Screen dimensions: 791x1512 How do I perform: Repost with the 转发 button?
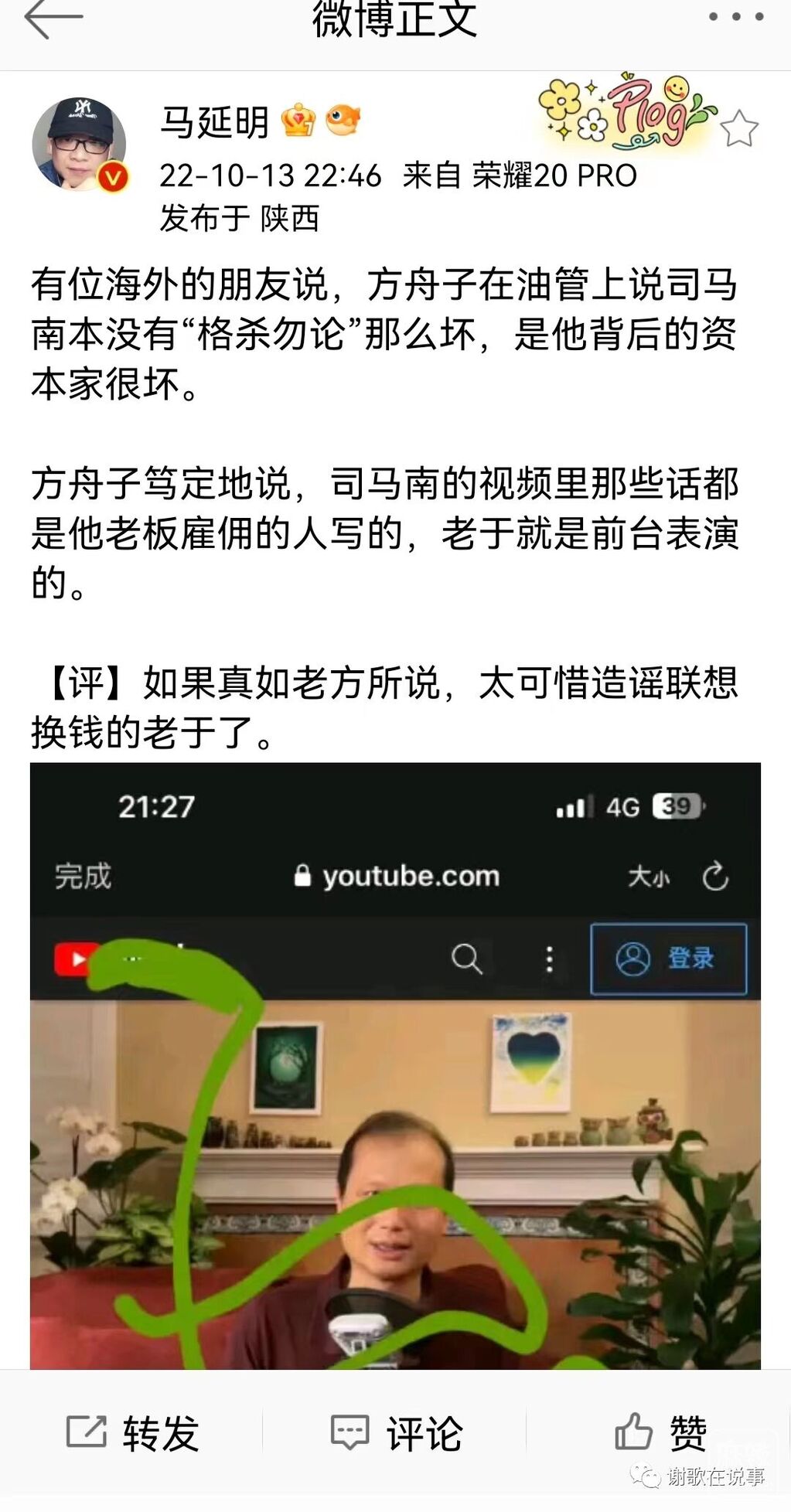(133, 1432)
